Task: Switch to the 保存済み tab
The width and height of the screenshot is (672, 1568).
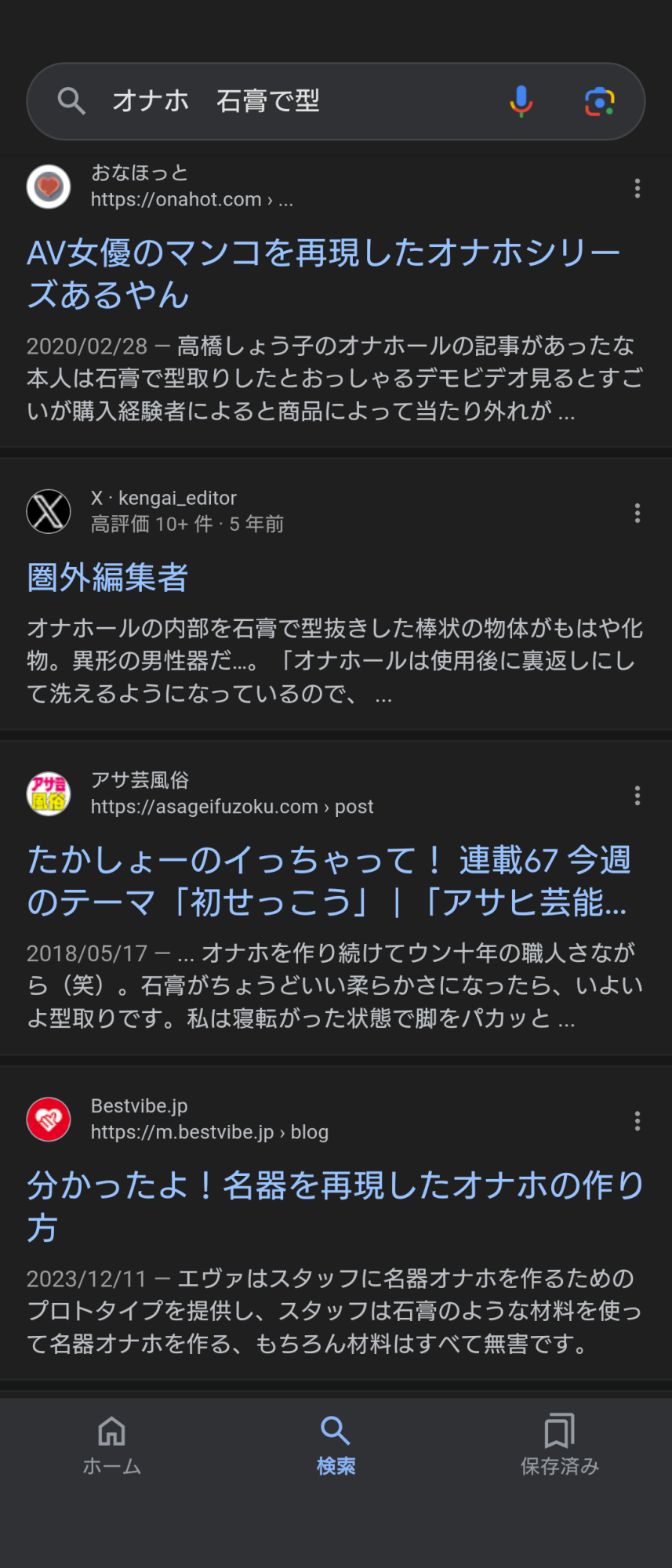Action: pos(559,1445)
